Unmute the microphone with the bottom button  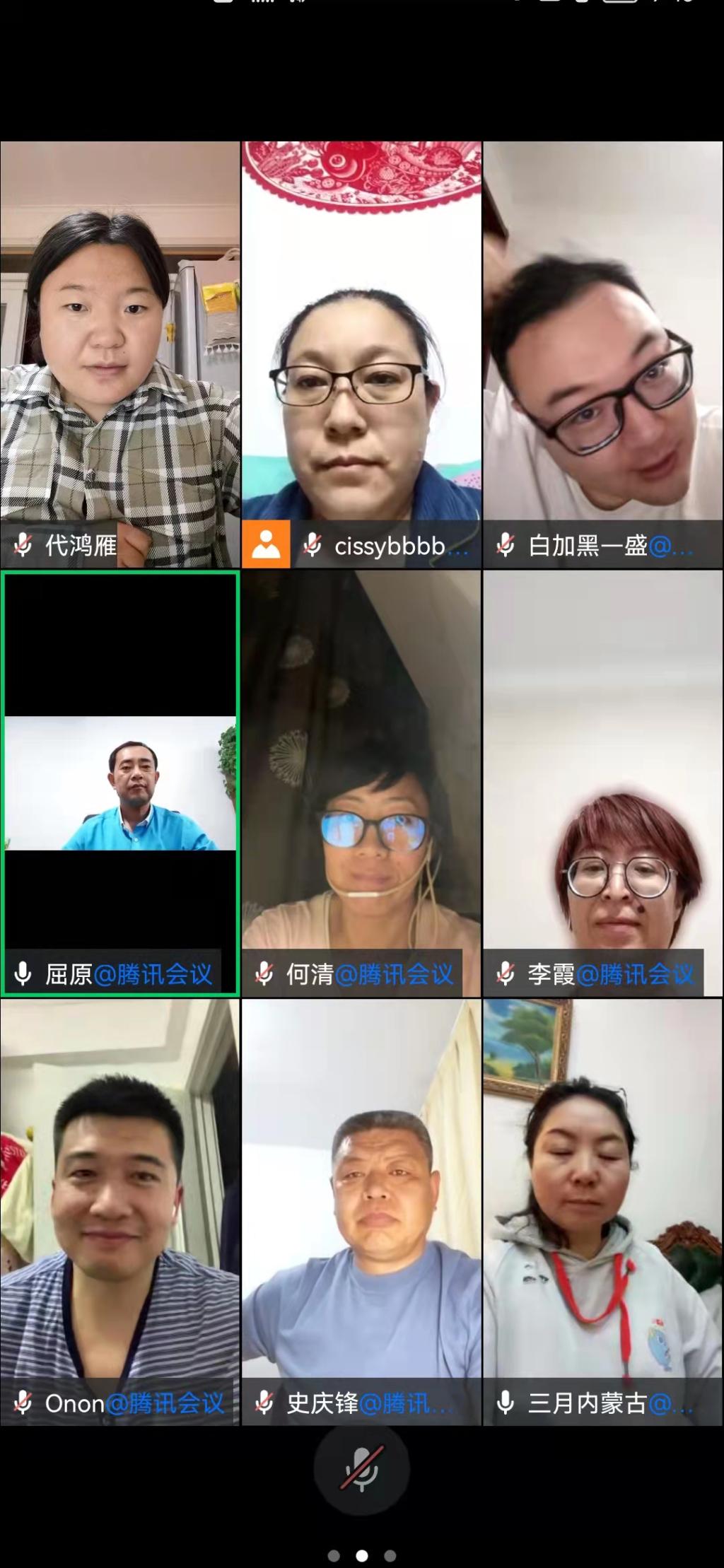361,1469
